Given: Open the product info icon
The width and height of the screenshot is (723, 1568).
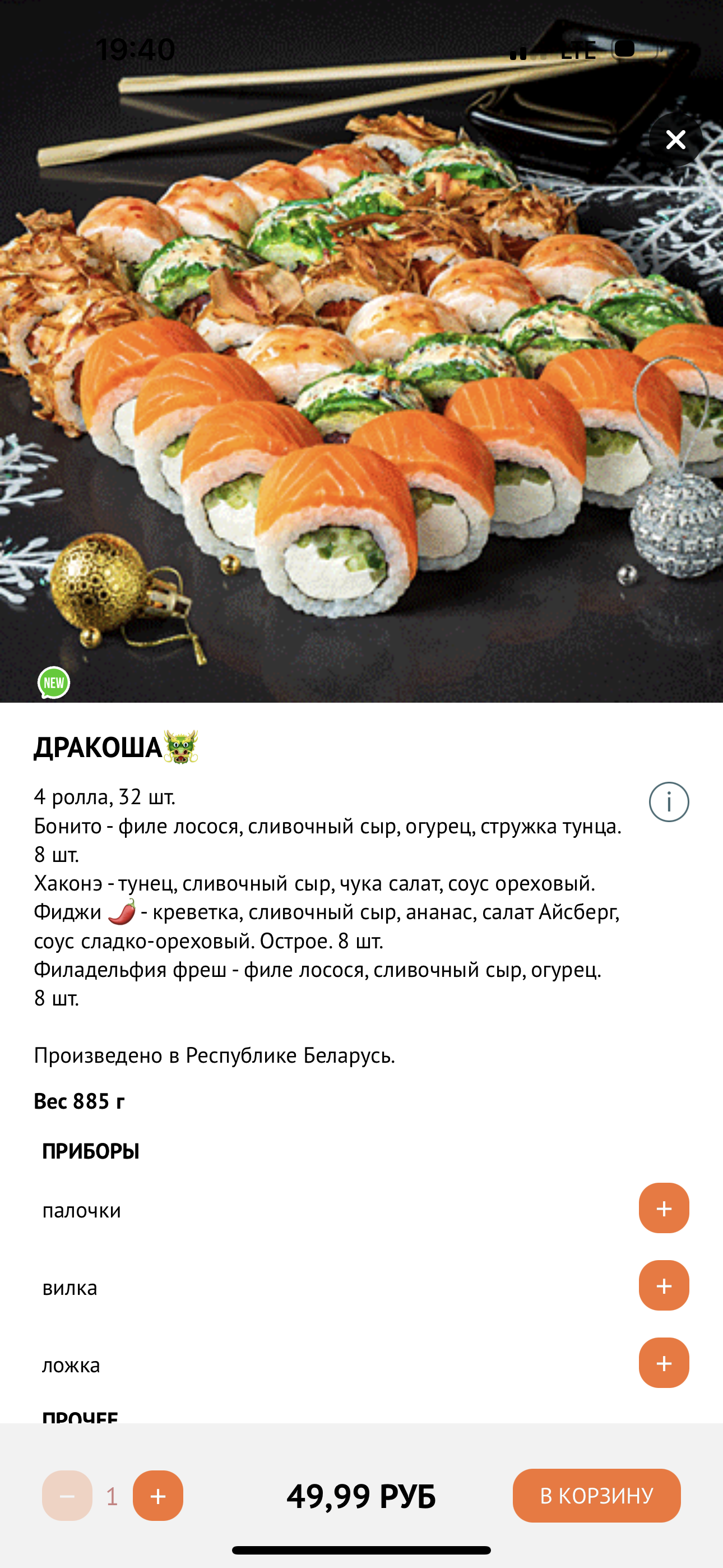Looking at the screenshot, I should tap(668, 801).
